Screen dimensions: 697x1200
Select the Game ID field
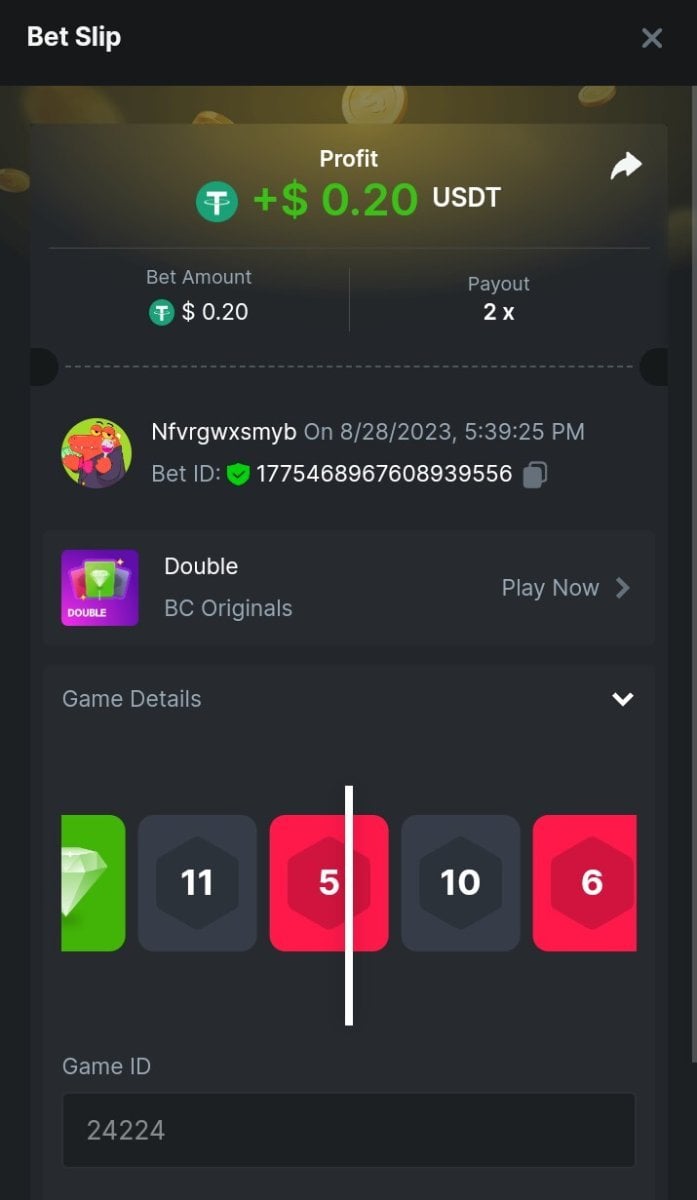[349, 1130]
